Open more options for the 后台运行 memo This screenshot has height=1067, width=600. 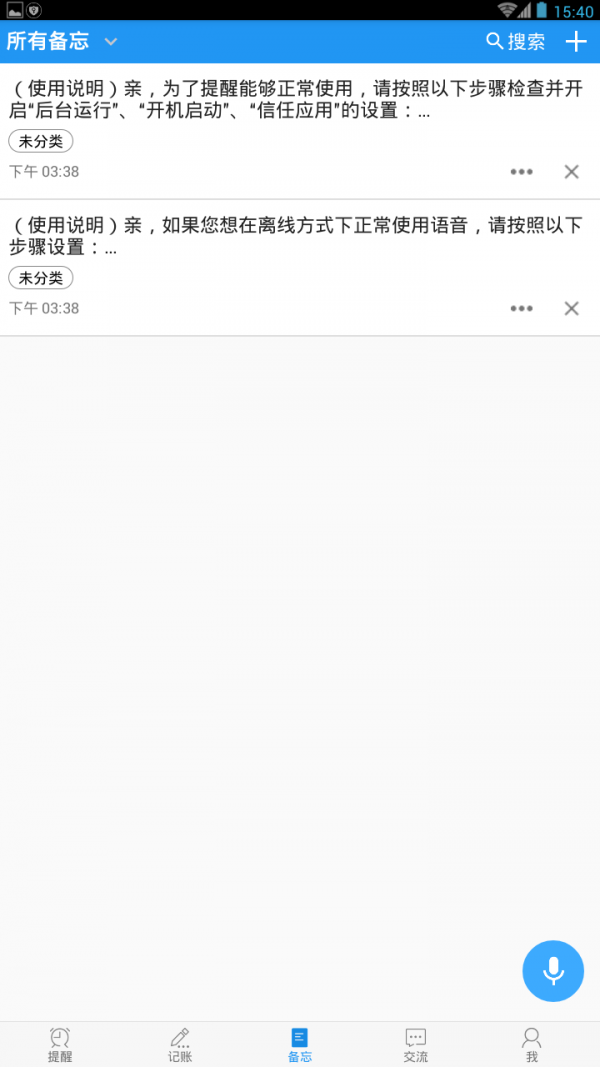(x=521, y=172)
